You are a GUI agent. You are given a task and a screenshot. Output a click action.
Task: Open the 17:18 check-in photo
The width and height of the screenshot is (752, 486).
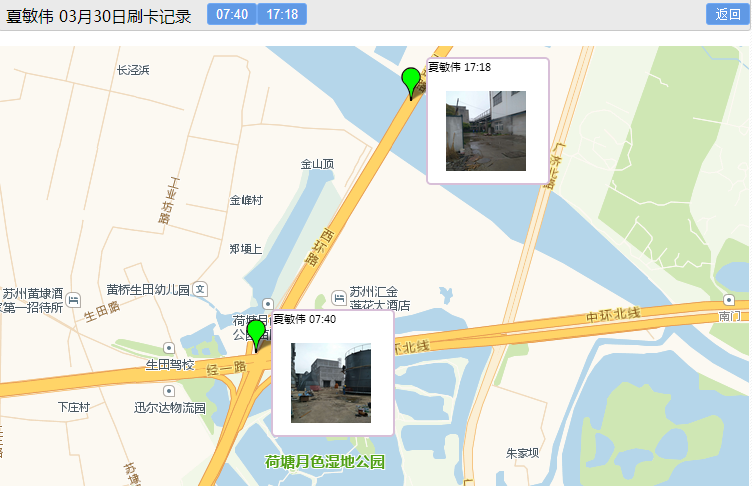pos(485,130)
